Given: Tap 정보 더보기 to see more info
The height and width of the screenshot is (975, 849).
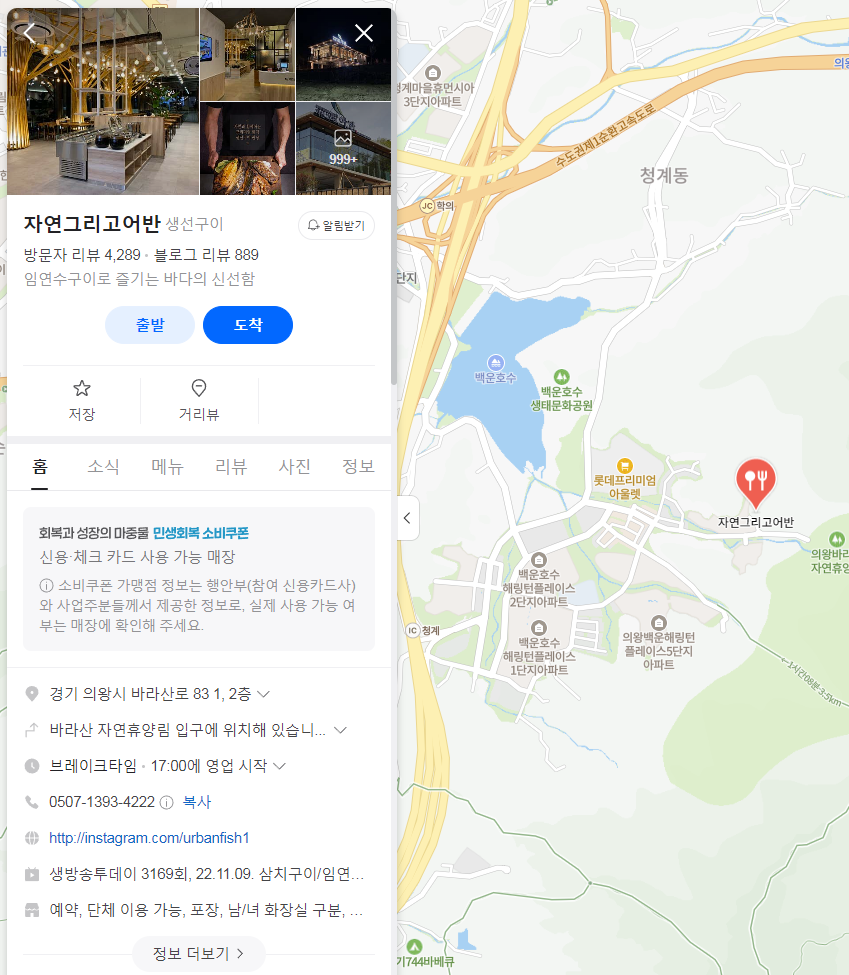Looking at the screenshot, I should 199,953.
